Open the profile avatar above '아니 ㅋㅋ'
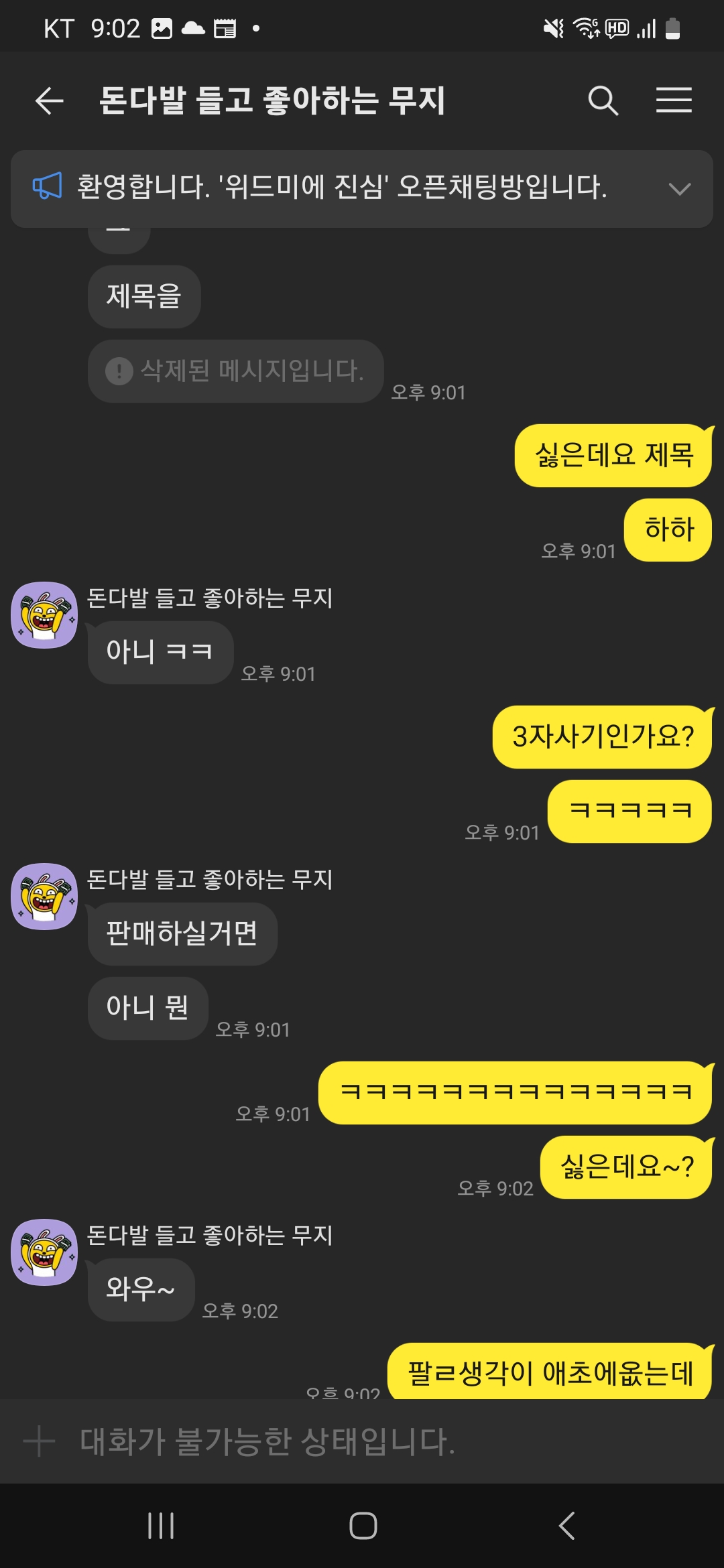This screenshot has width=724, height=1568. coord(44,615)
